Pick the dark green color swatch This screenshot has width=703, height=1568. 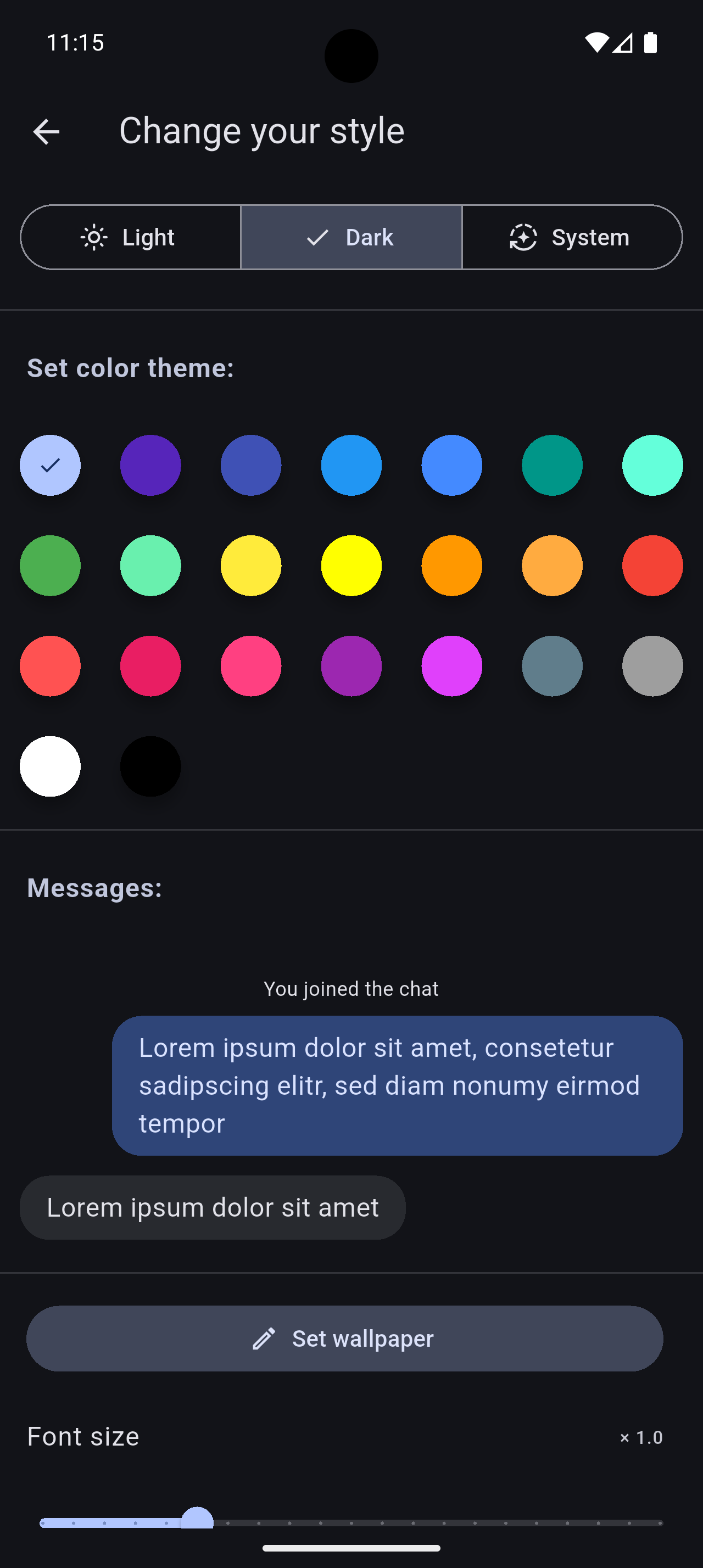point(50,565)
